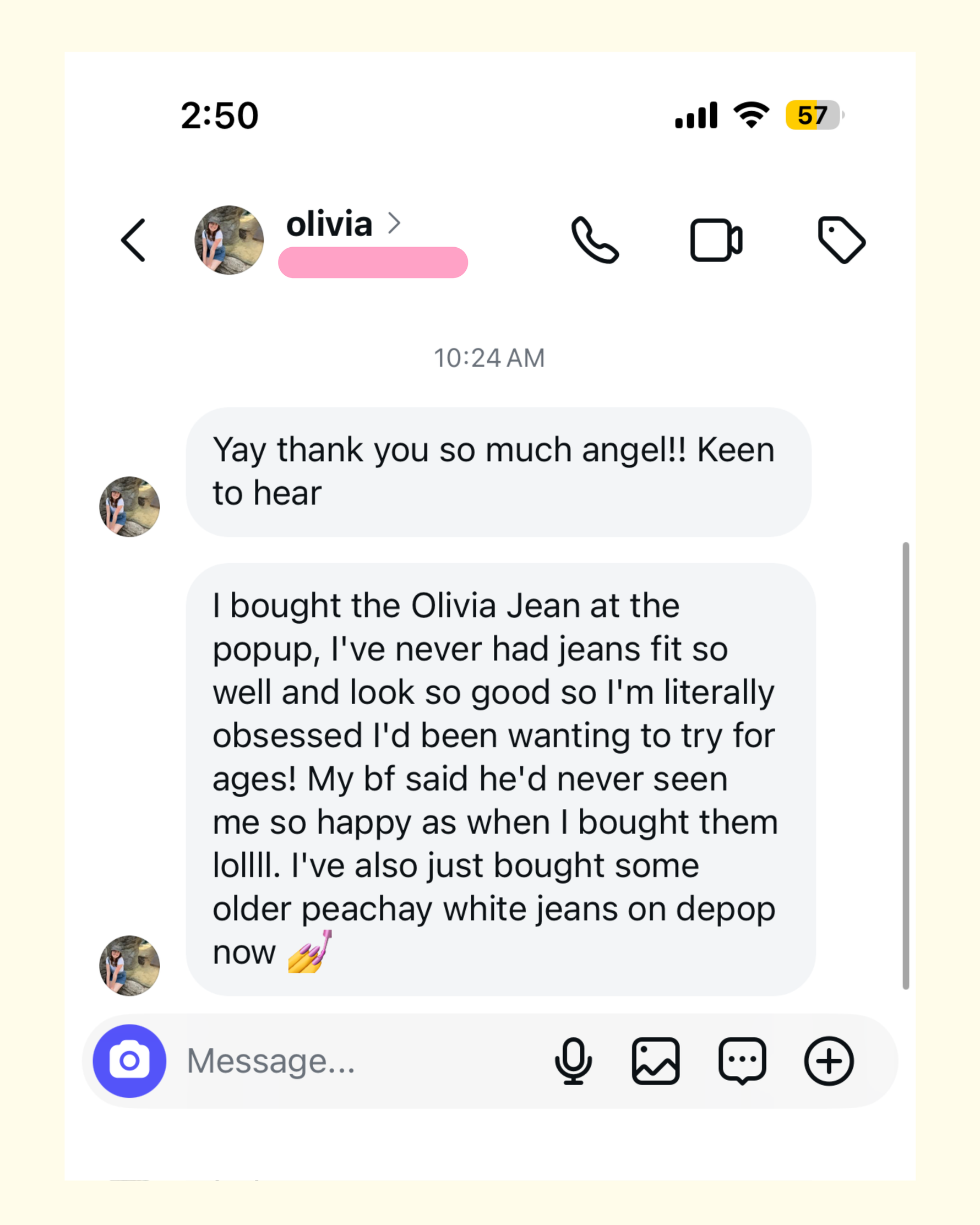
Task: Open saved replies speech bubble icon
Action: click(742, 1061)
